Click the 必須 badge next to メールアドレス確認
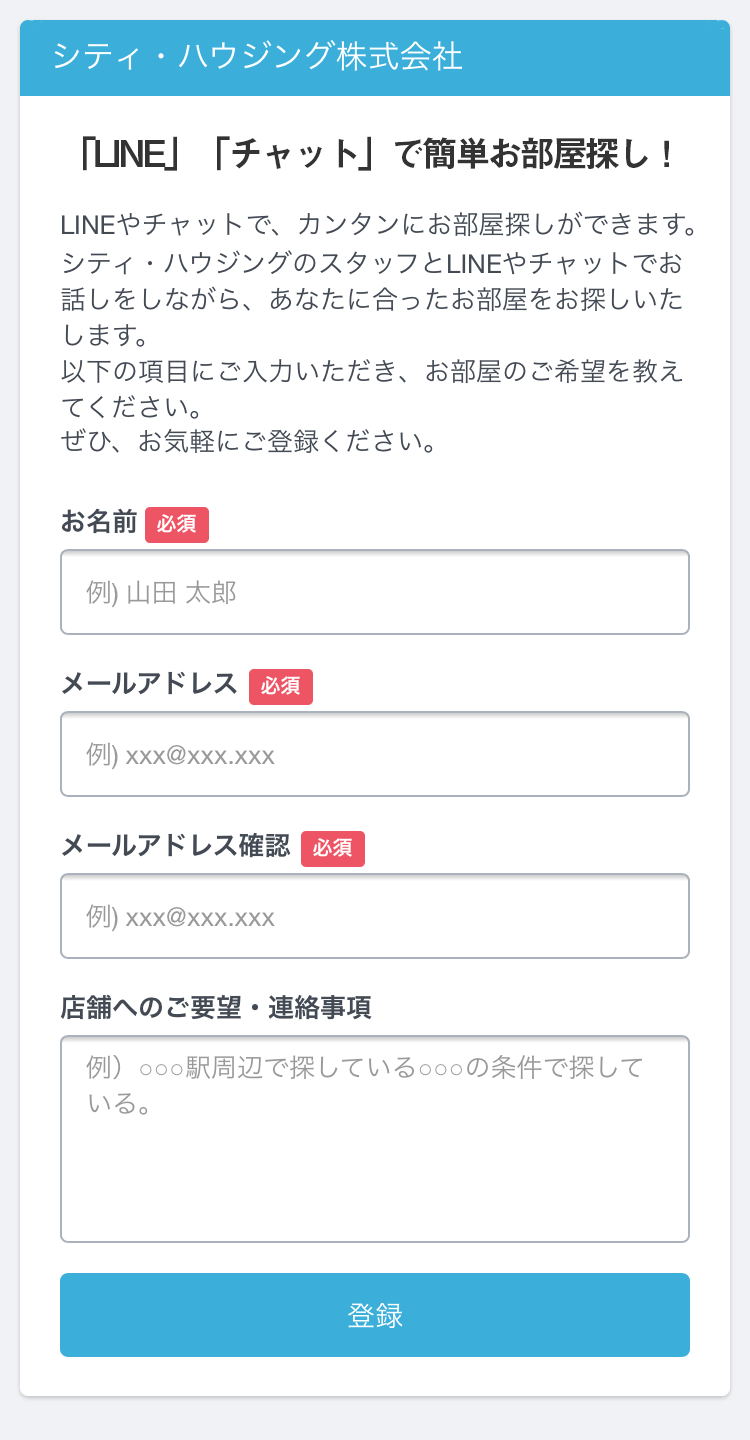 [x=332, y=849]
